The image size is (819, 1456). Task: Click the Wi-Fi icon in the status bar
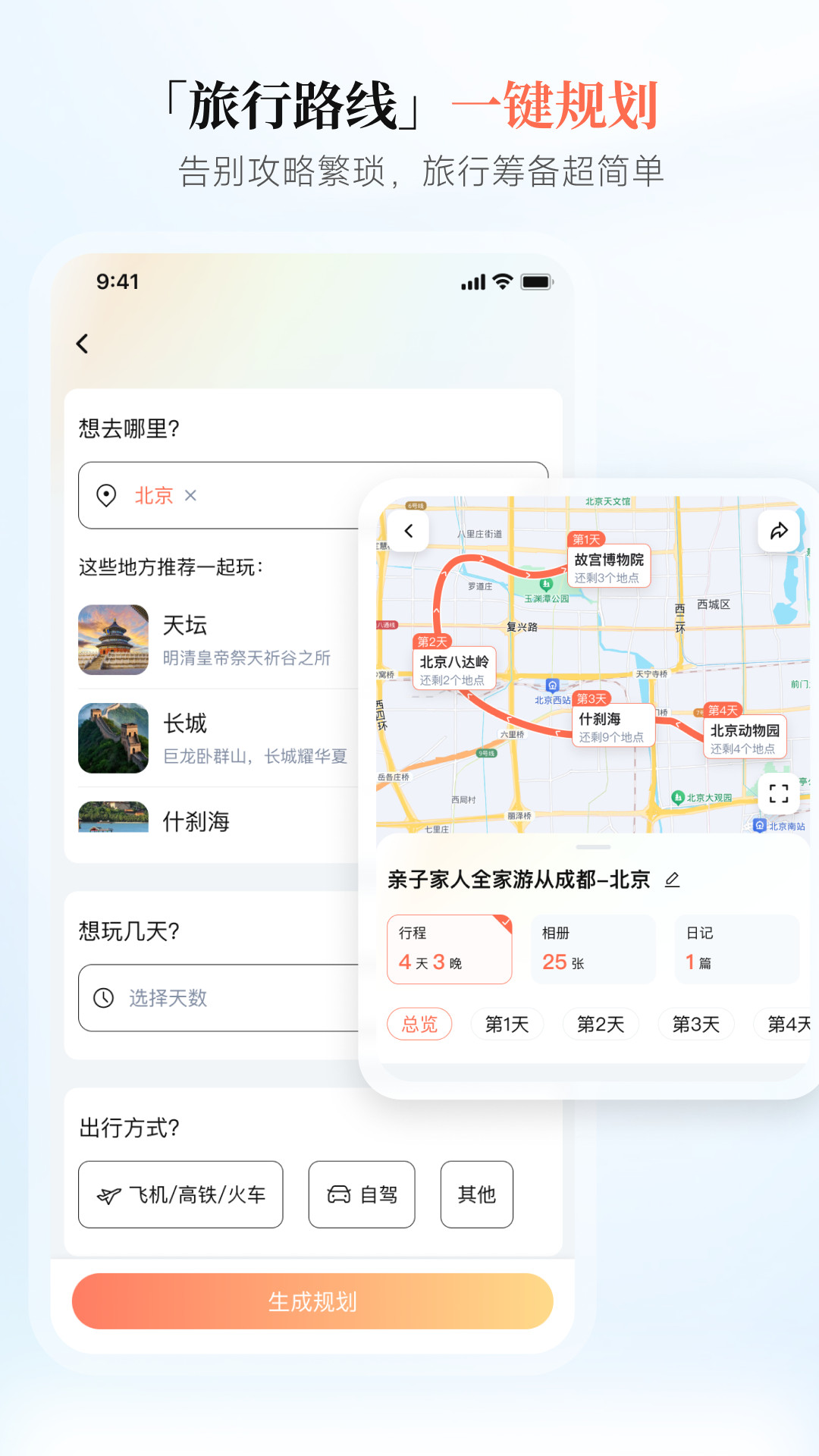[x=502, y=280]
